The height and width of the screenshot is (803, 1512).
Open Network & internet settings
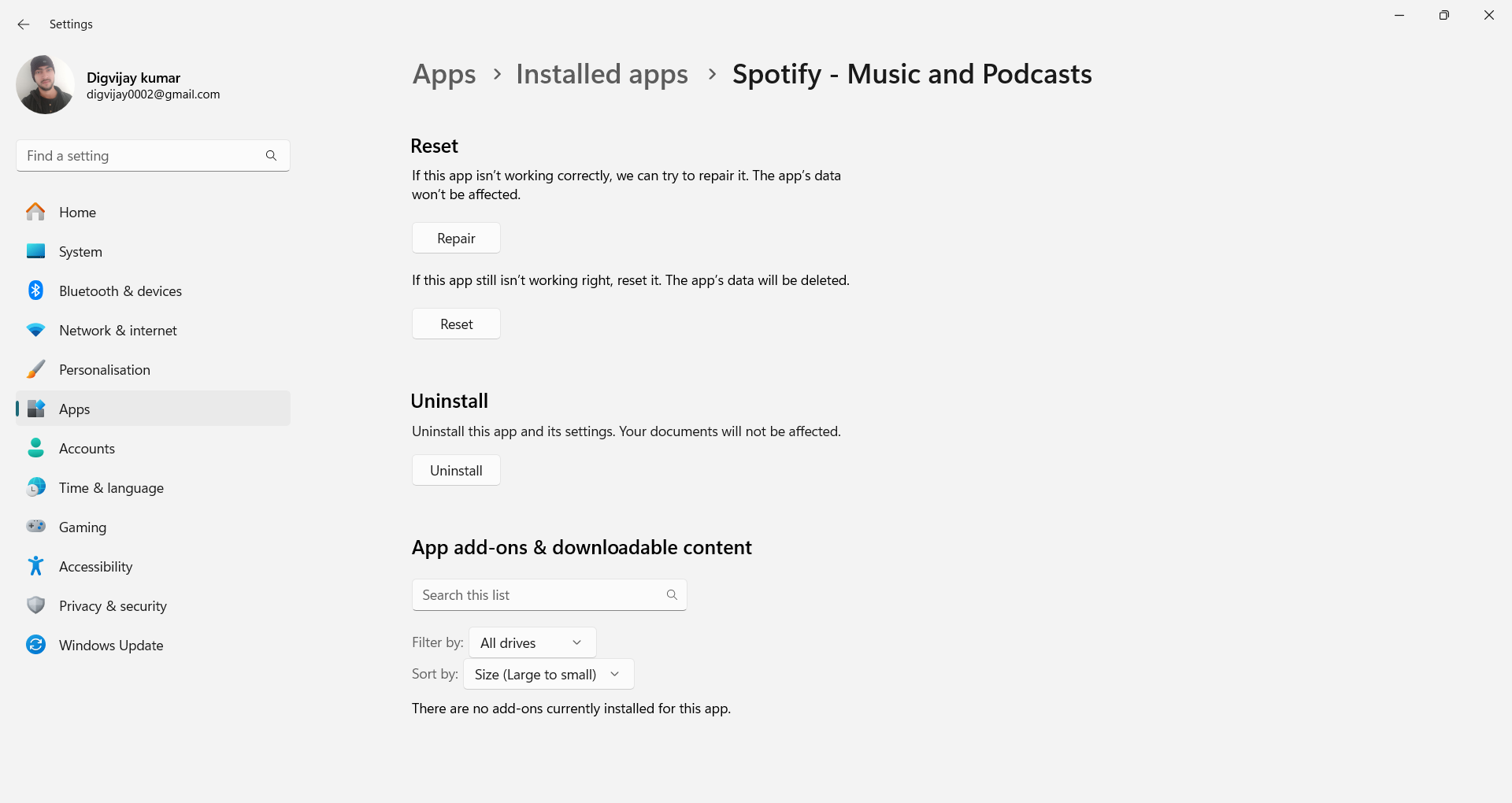[x=117, y=331]
